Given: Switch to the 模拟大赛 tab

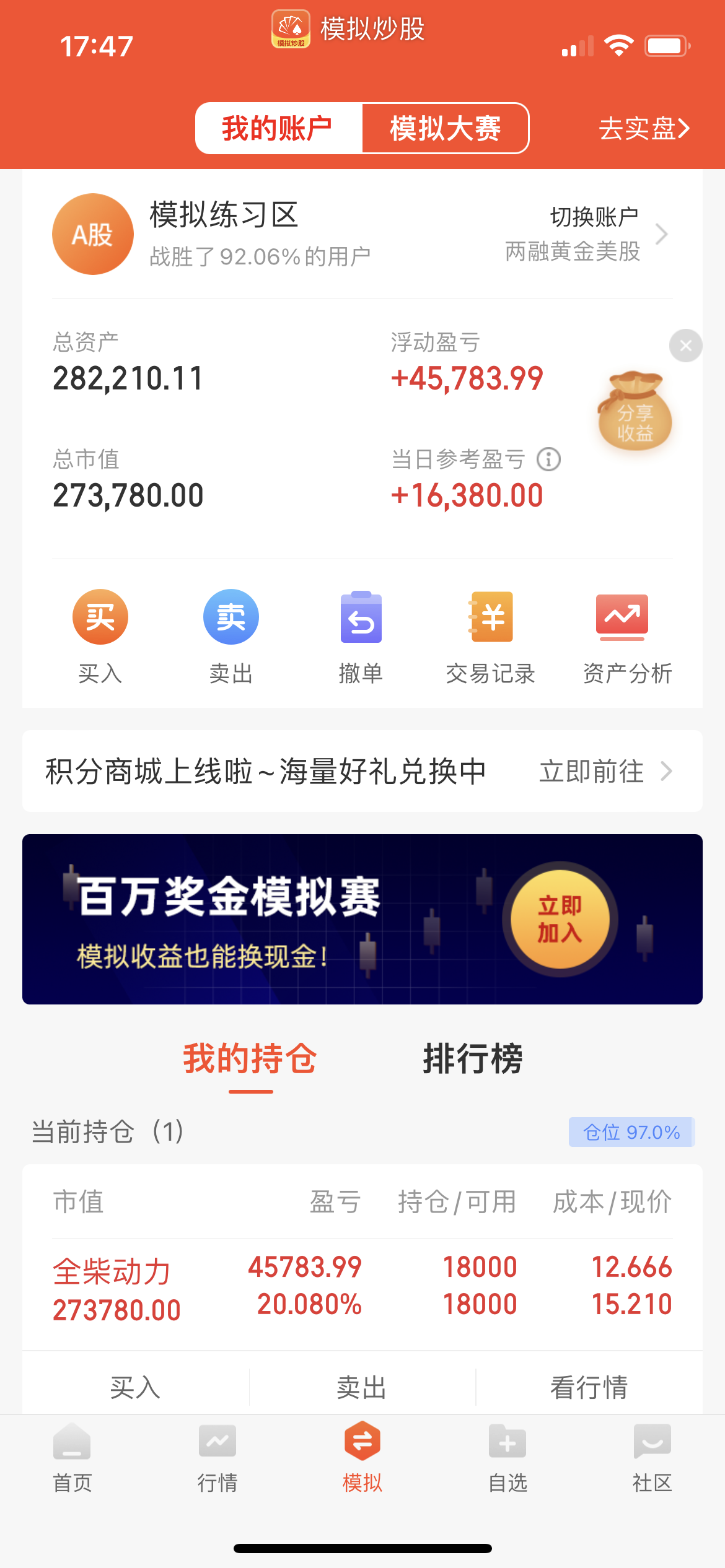Looking at the screenshot, I should pyautogui.click(x=445, y=128).
